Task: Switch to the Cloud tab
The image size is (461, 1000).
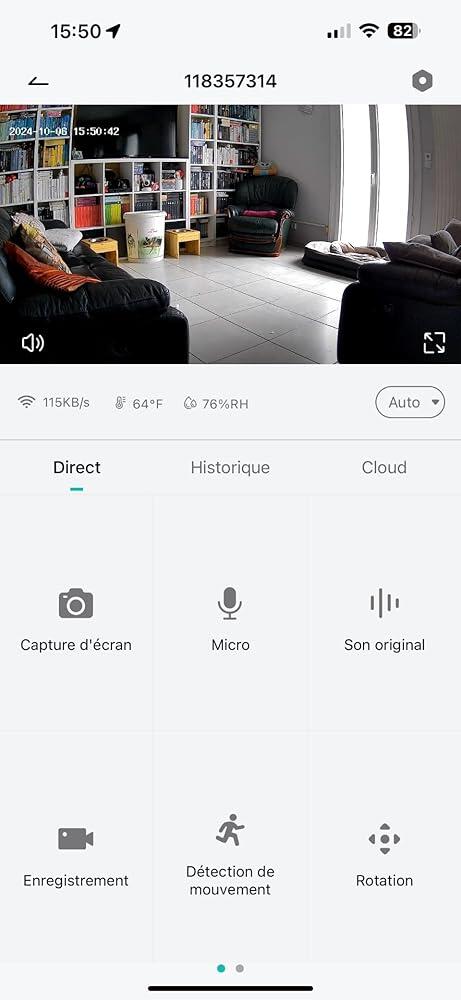Action: pos(384,467)
